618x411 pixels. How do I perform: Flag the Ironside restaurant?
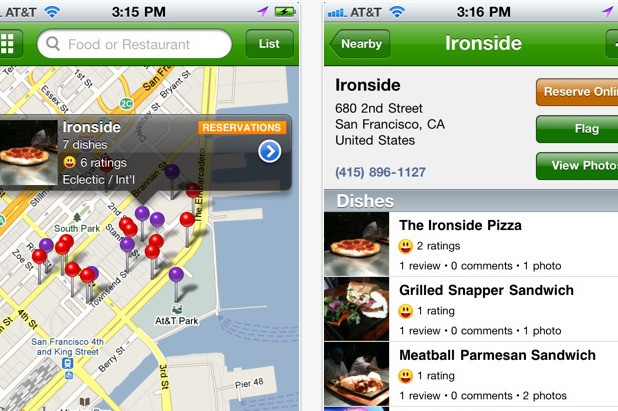(x=578, y=129)
